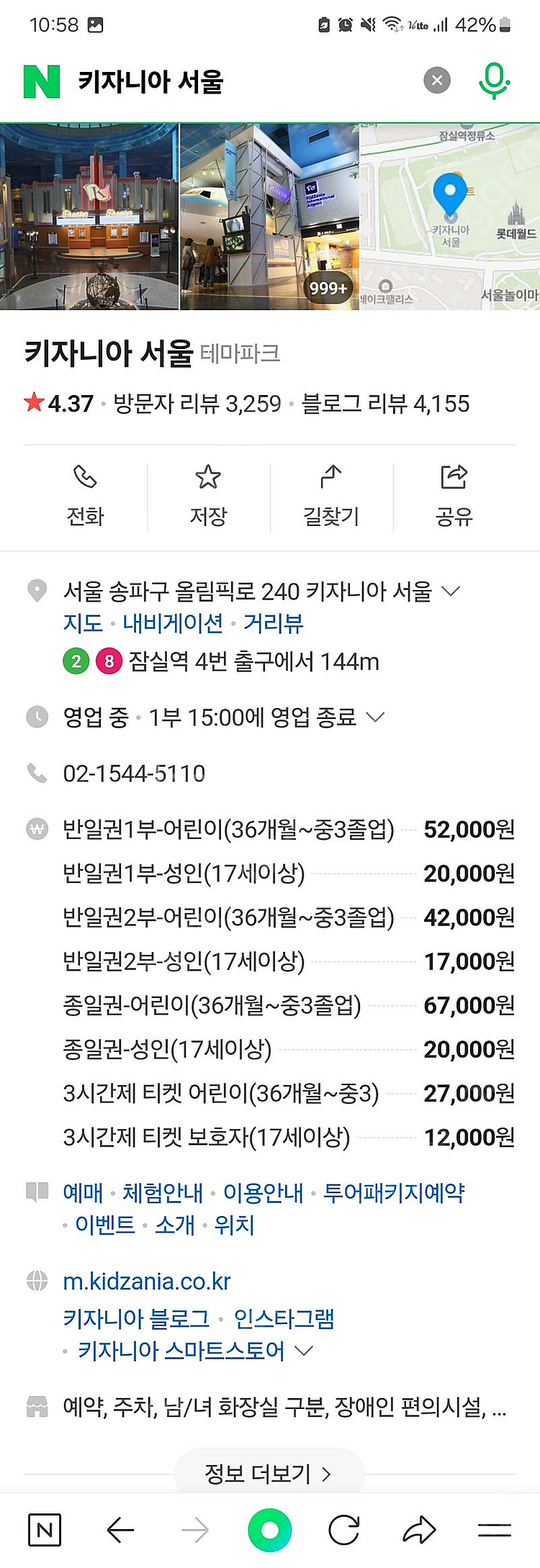Open the 거리뷰 street view link

[274, 623]
